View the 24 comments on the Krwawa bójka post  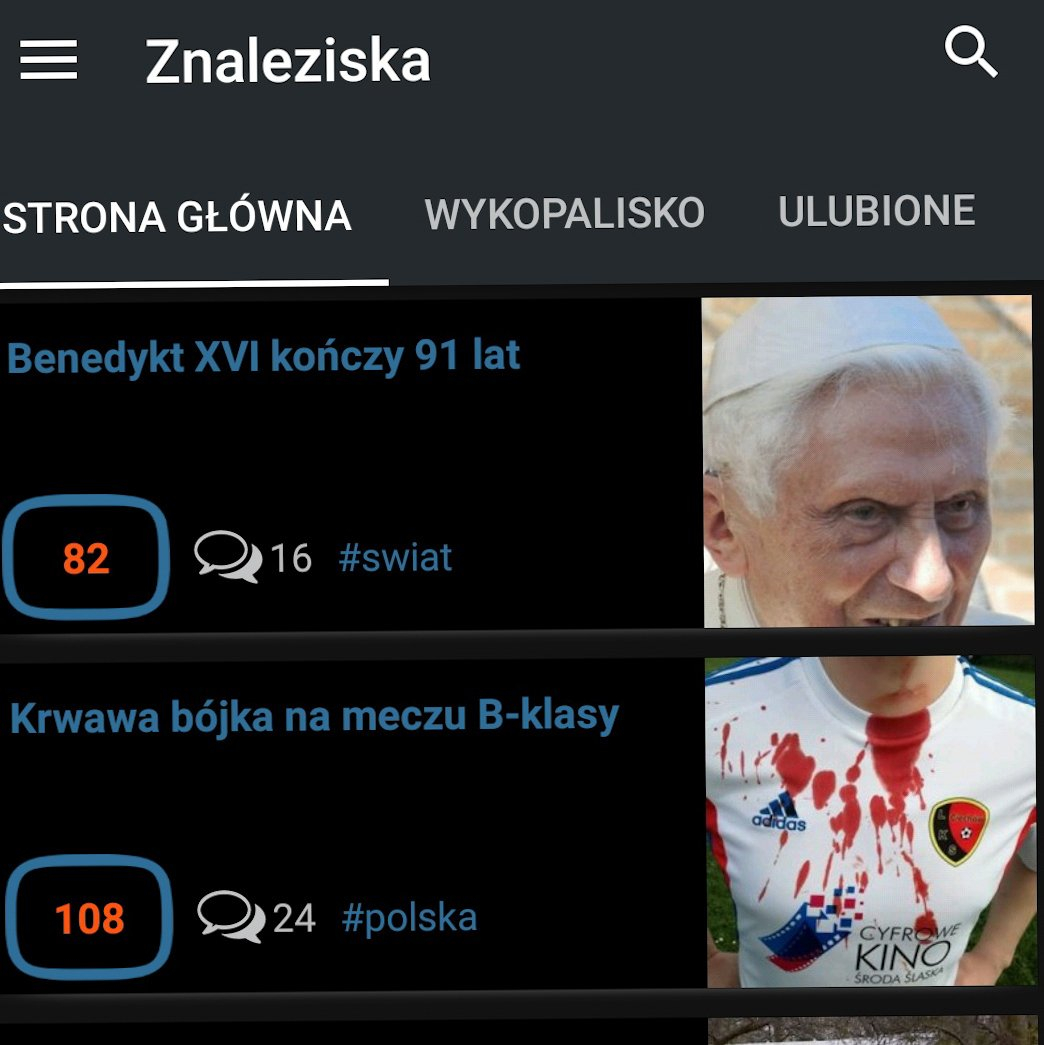click(x=257, y=917)
